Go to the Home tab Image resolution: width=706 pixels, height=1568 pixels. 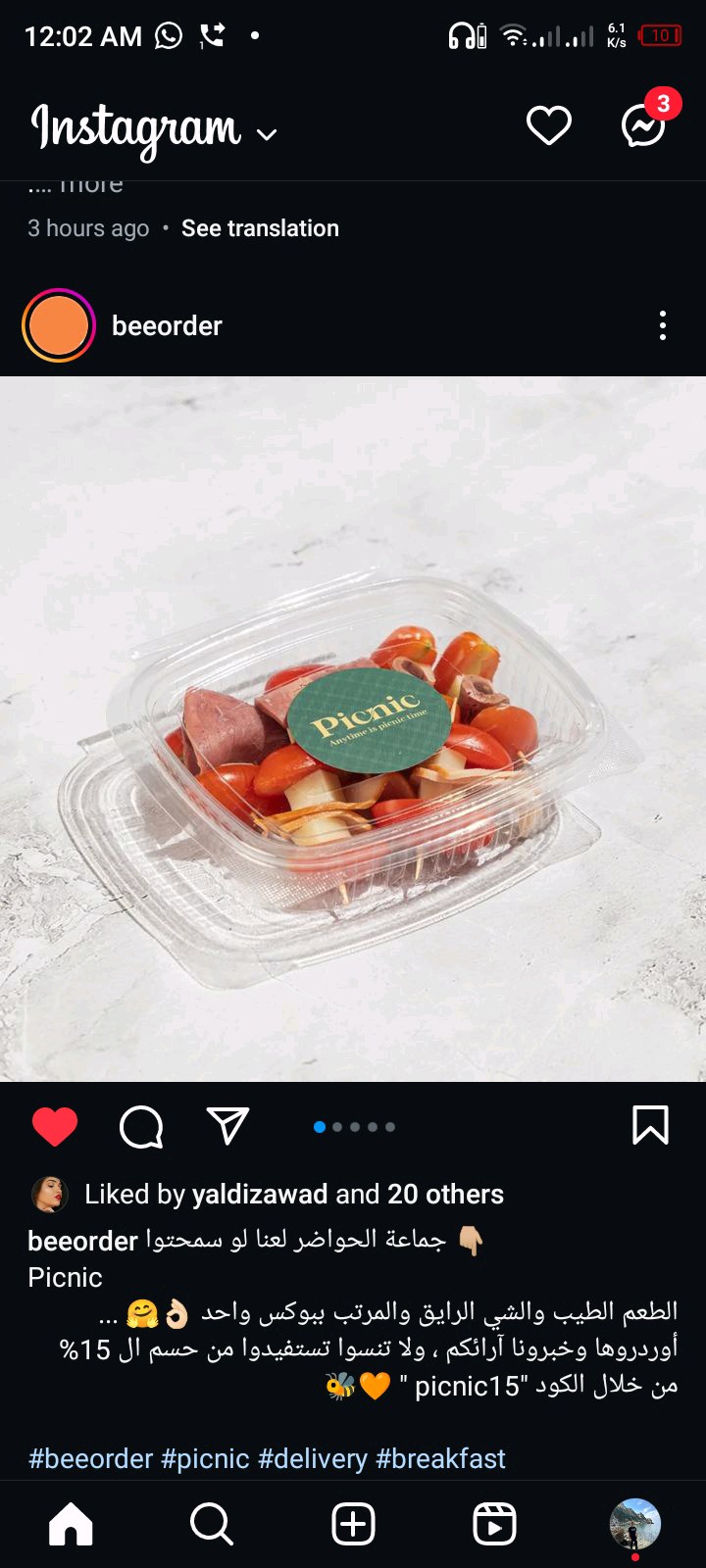71,1524
